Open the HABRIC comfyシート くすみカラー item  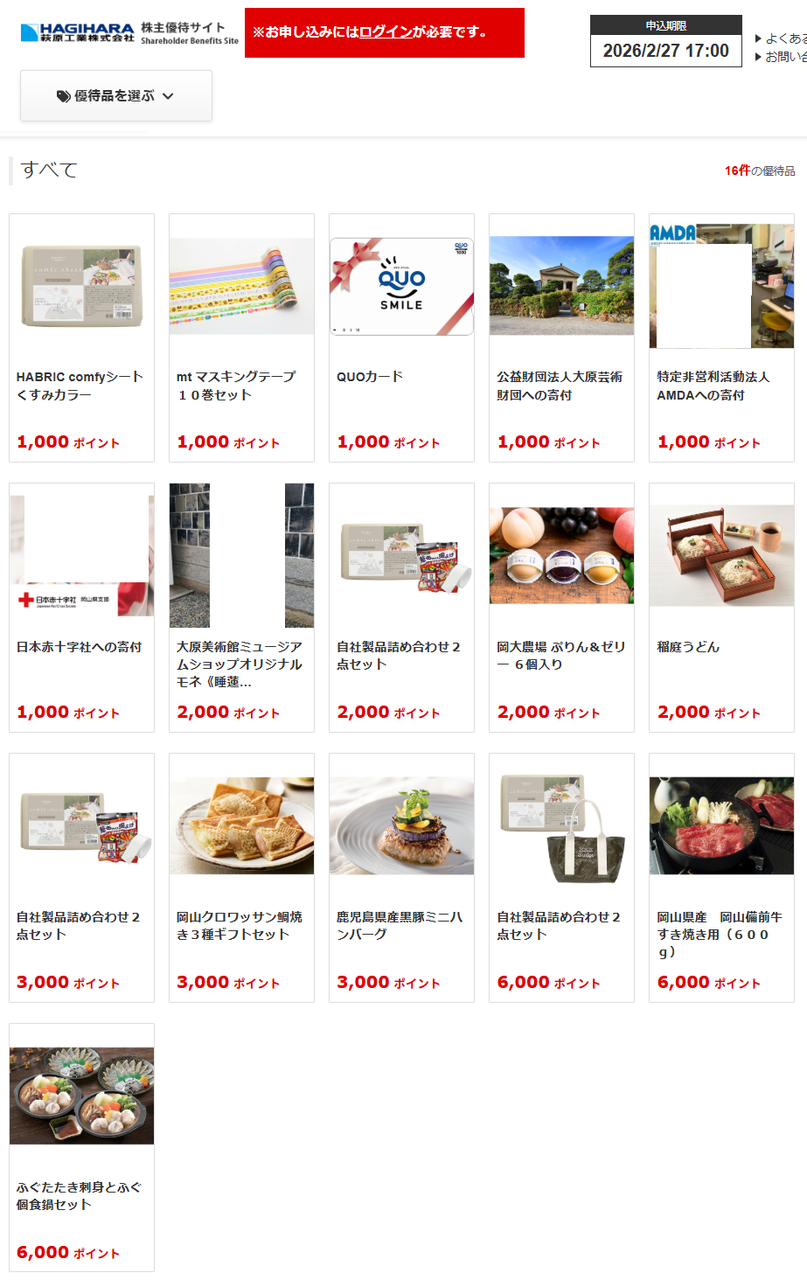coord(81,336)
